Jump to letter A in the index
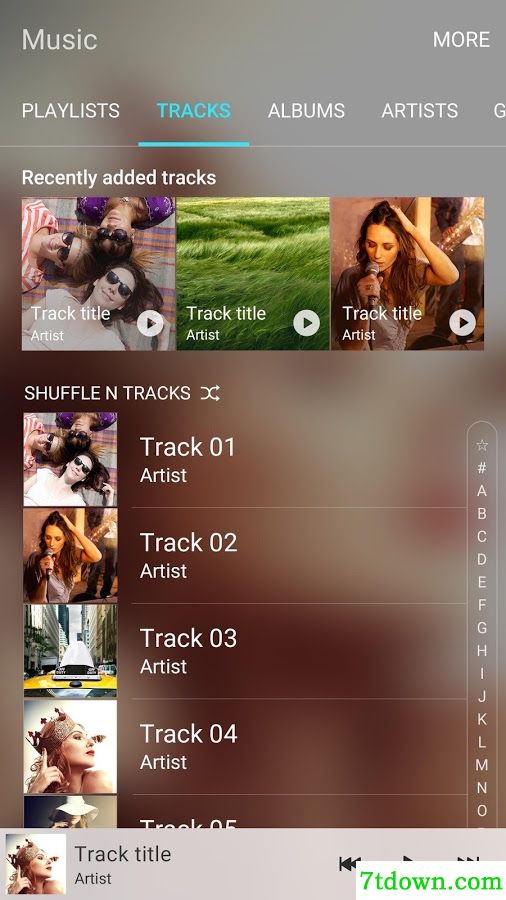This screenshot has width=506, height=900. coord(482,491)
